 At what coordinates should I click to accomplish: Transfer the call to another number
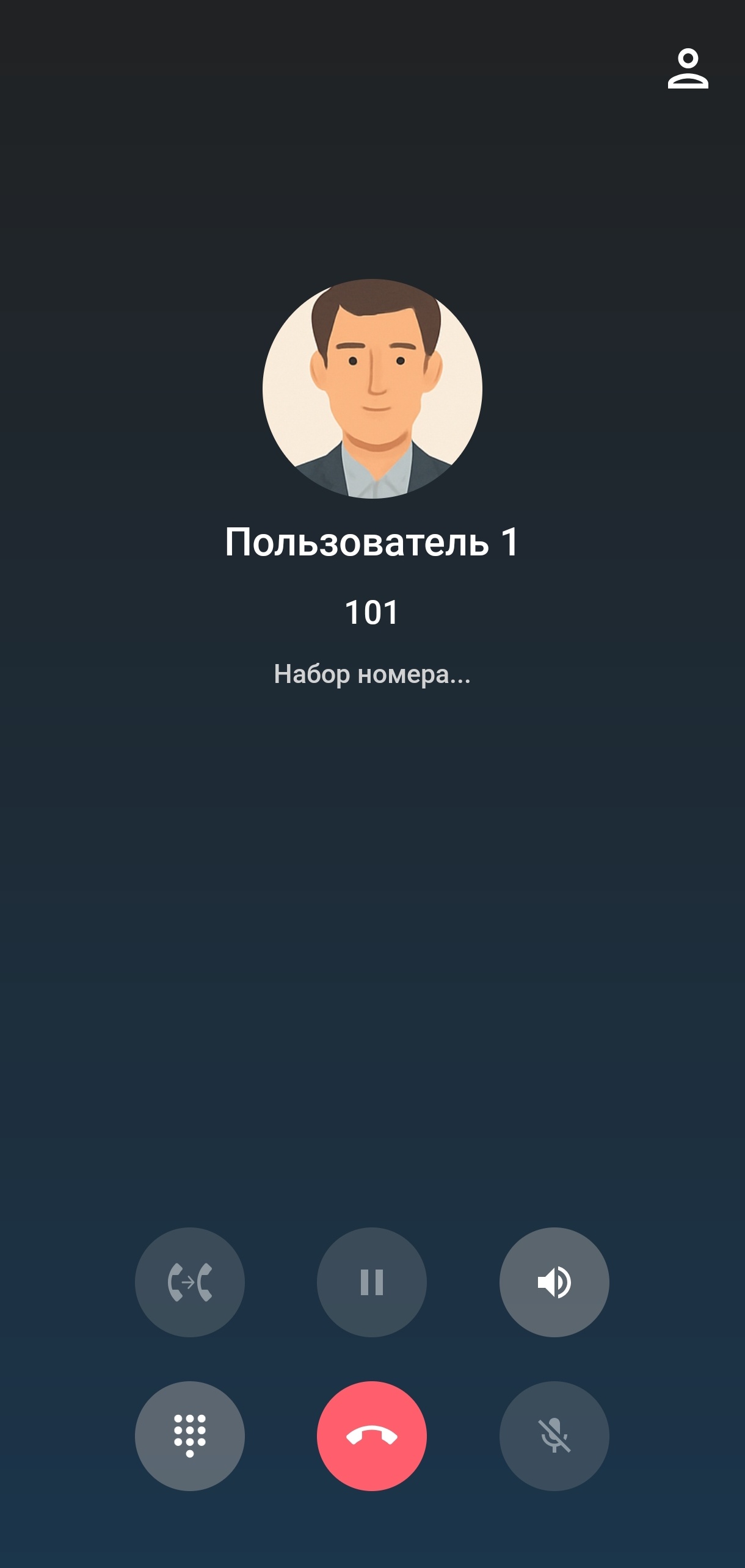[190, 1282]
